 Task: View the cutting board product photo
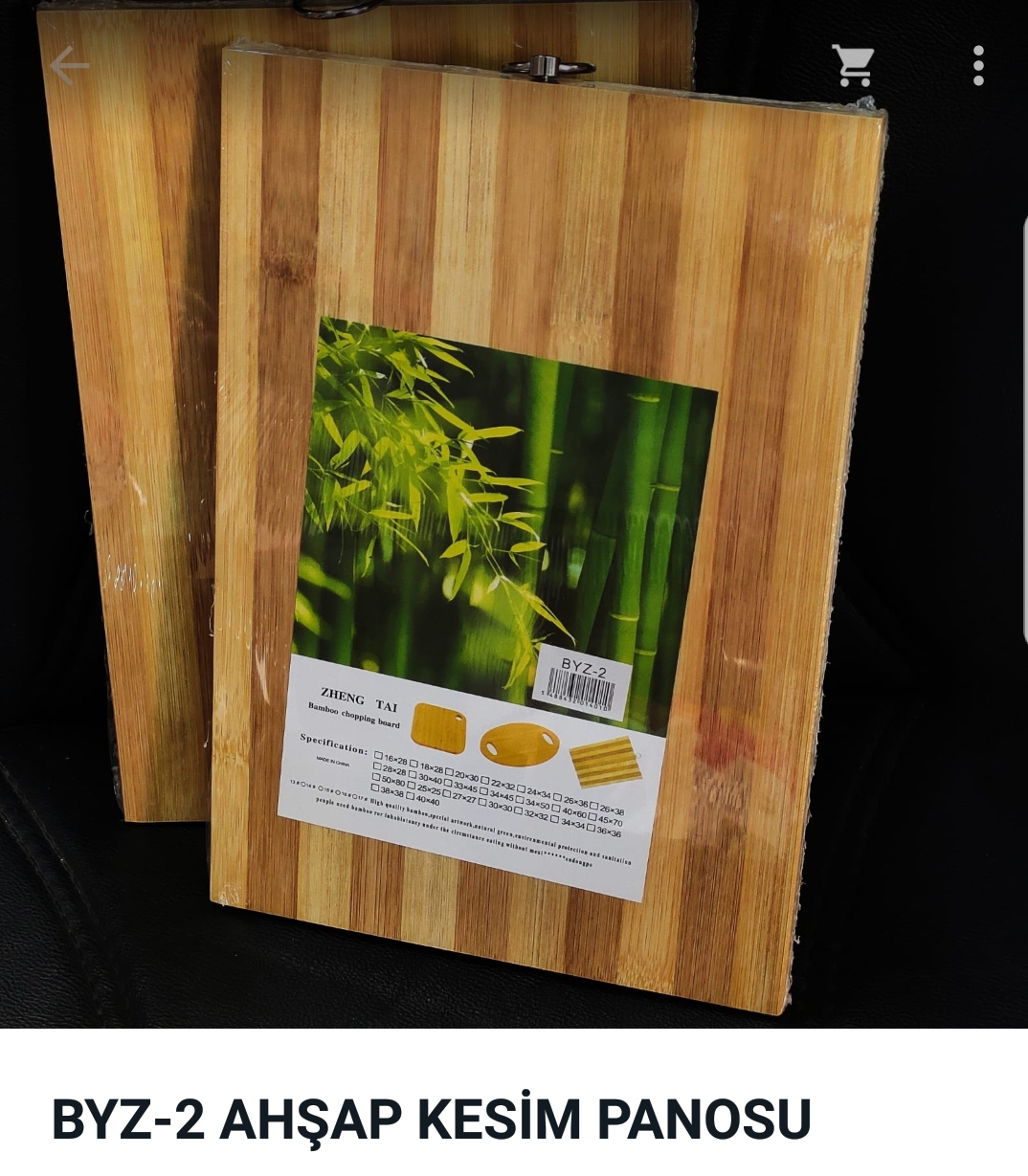[514, 536]
